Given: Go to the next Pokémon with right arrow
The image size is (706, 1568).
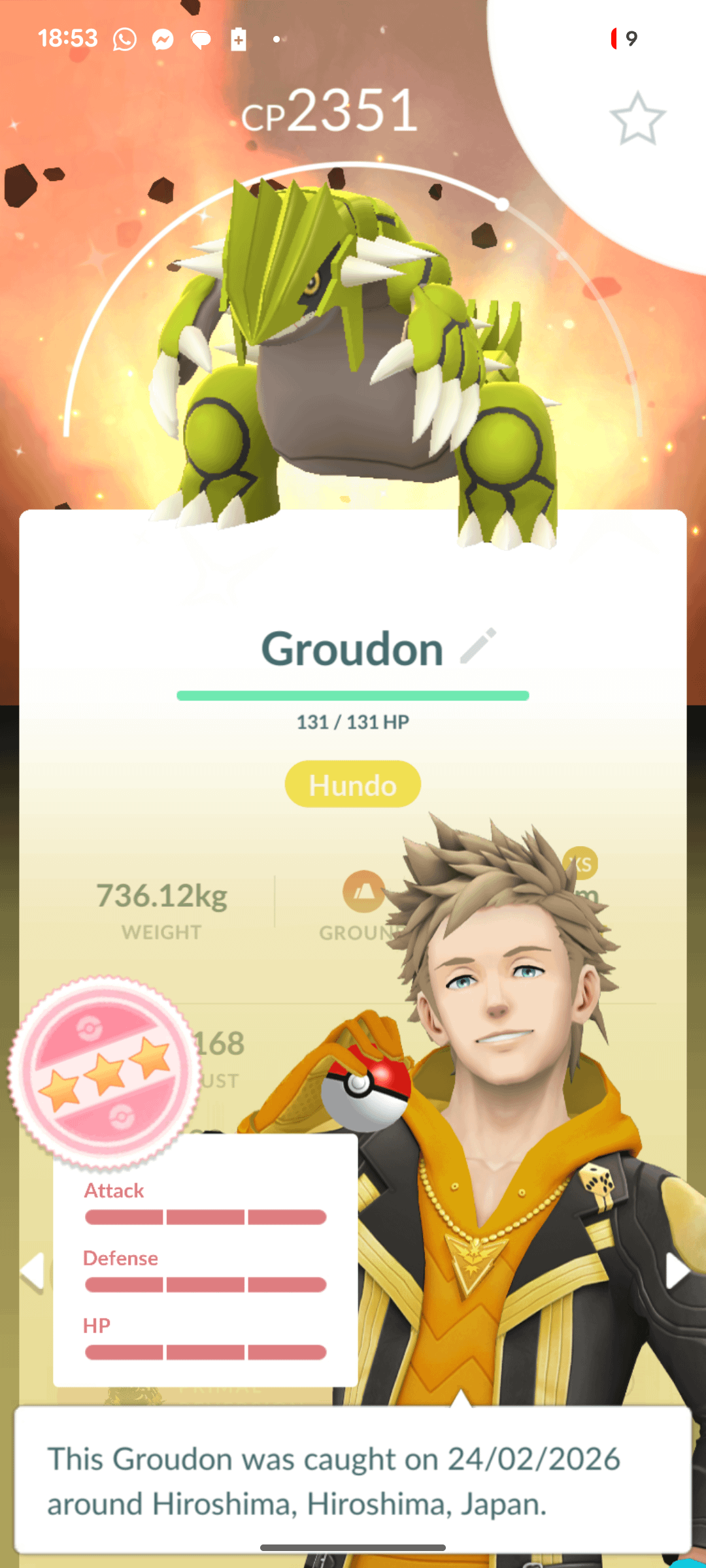Looking at the screenshot, I should pyautogui.click(x=676, y=1271).
